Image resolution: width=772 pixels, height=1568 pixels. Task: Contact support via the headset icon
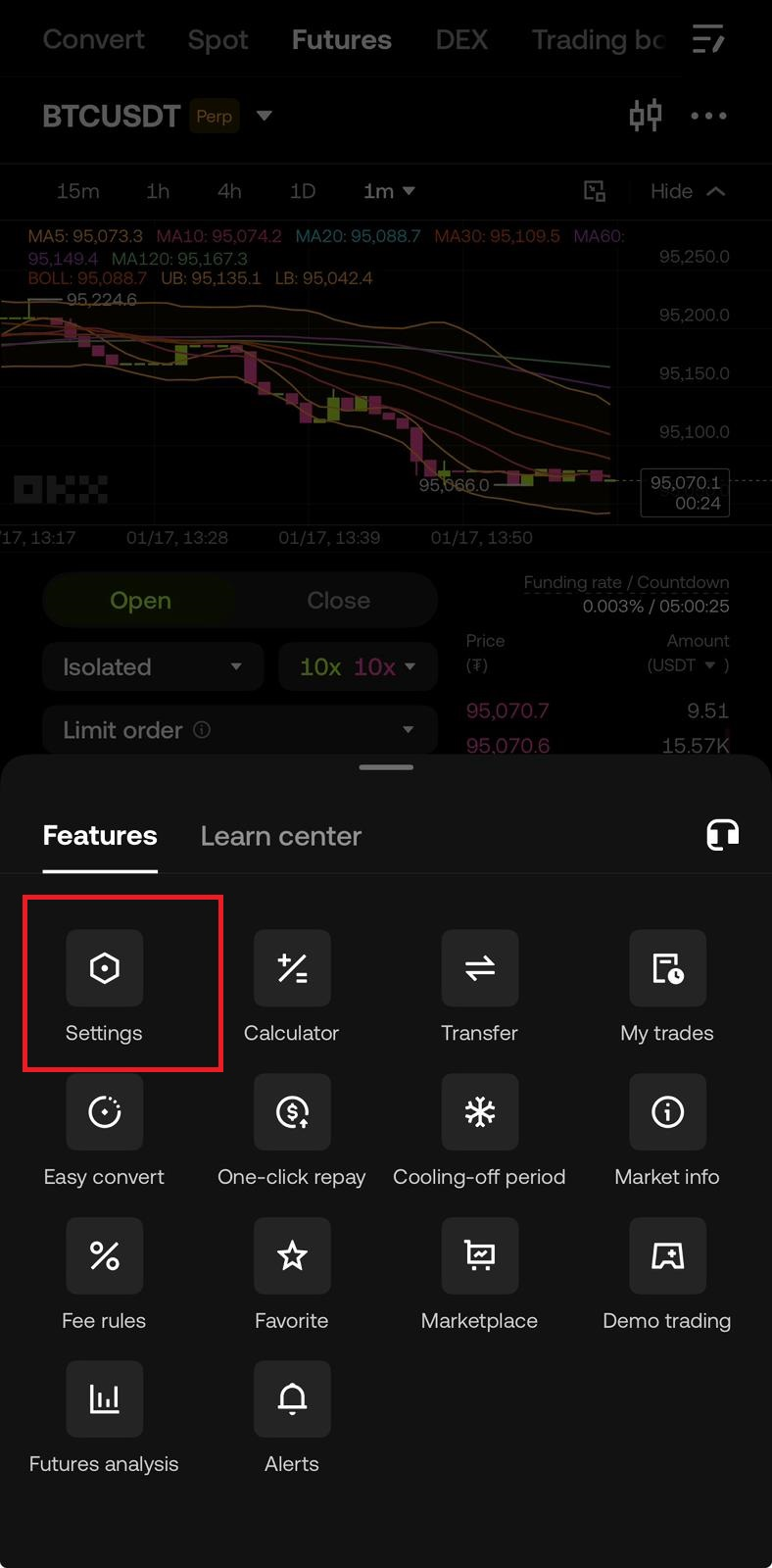[x=722, y=835]
